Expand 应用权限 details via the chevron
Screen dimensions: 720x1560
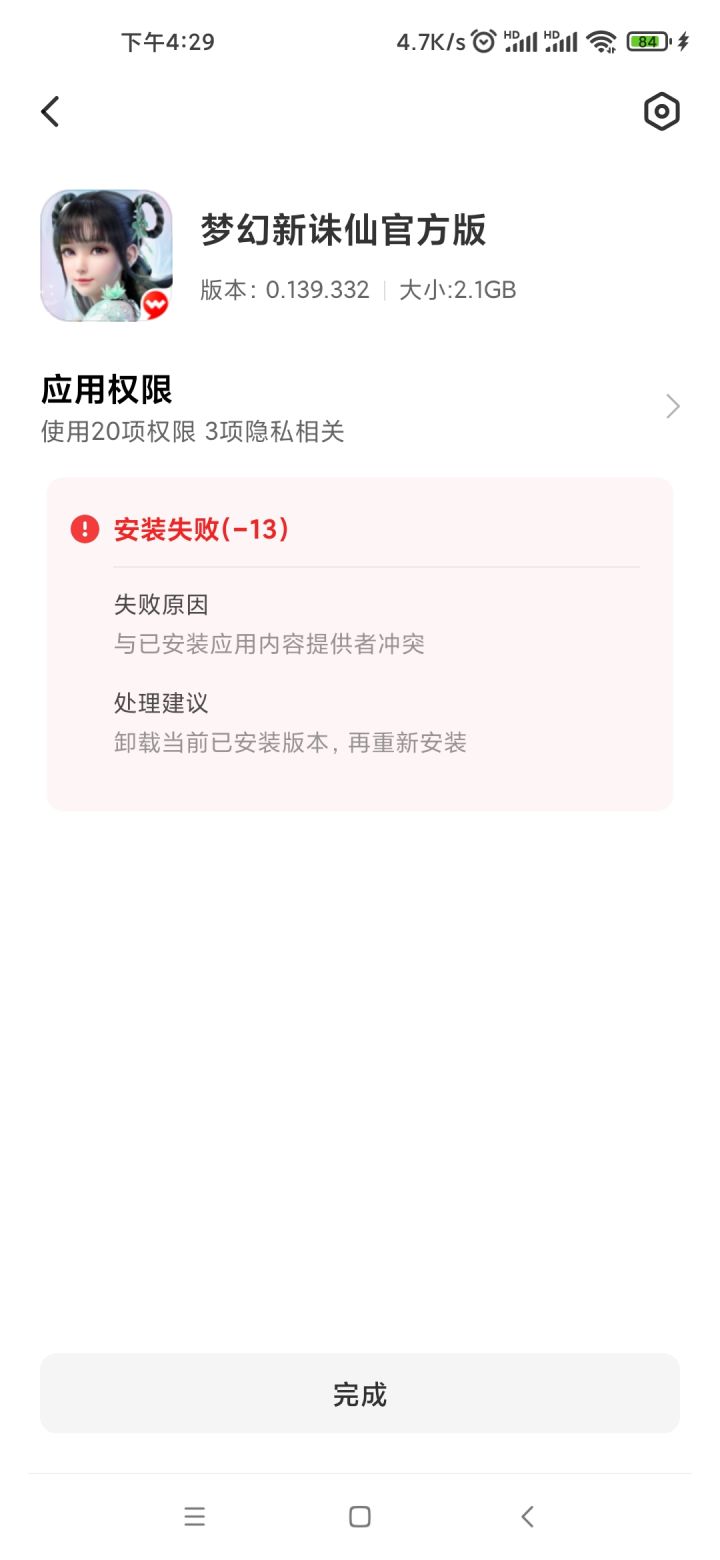[671, 406]
